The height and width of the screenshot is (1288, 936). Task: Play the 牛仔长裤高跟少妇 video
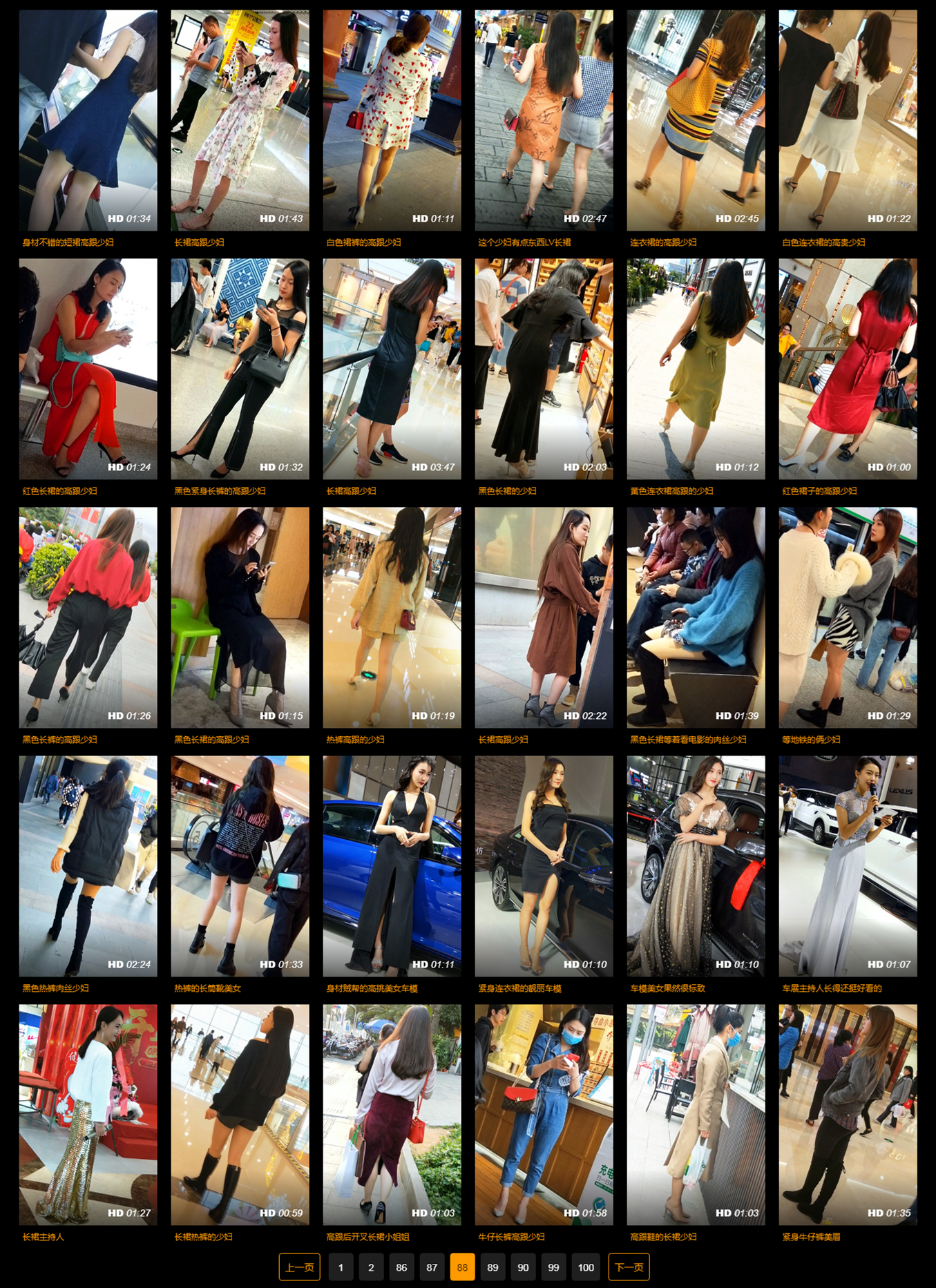tap(544, 1115)
